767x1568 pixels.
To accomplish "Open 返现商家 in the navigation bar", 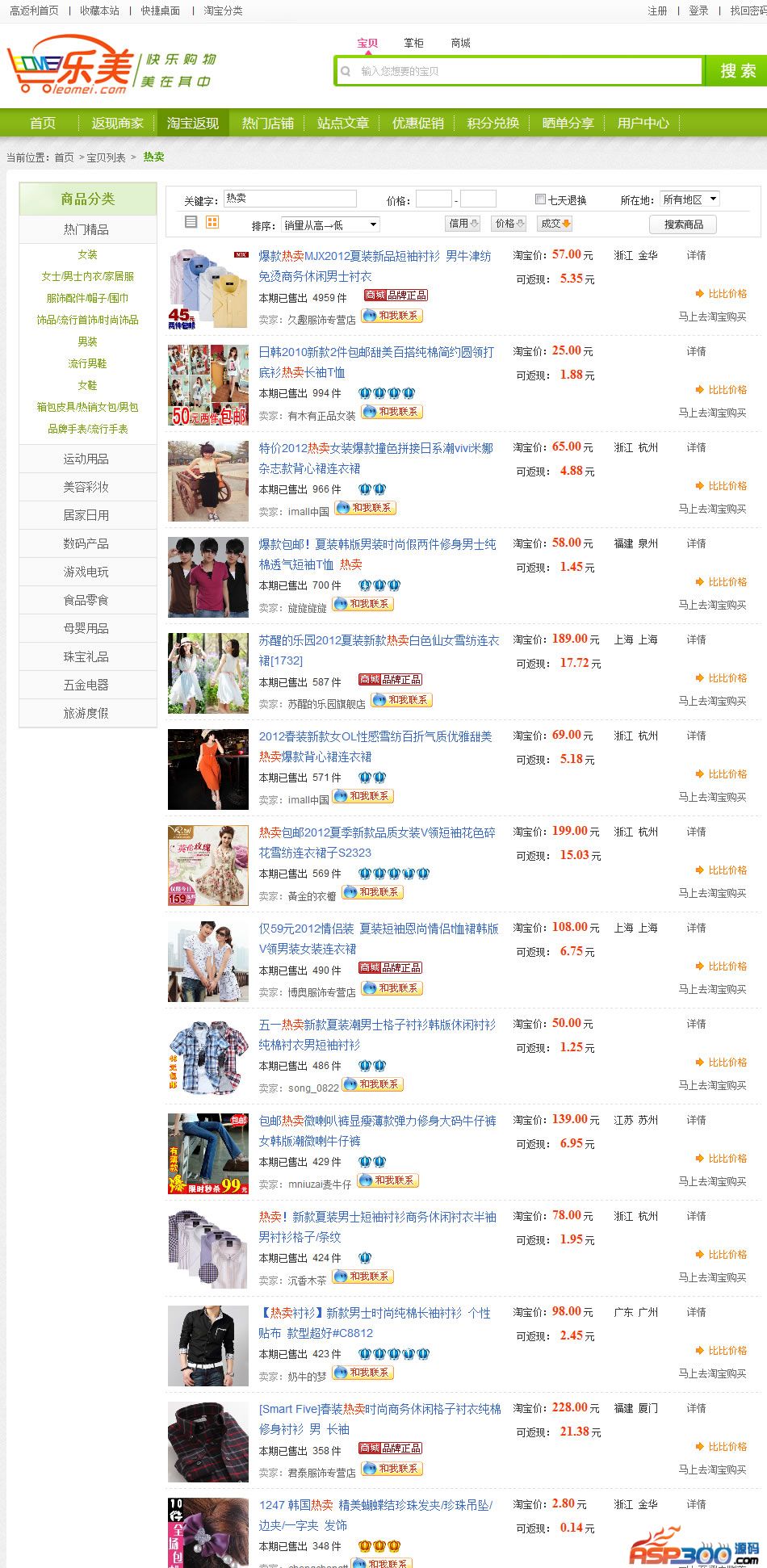I will [117, 123].
